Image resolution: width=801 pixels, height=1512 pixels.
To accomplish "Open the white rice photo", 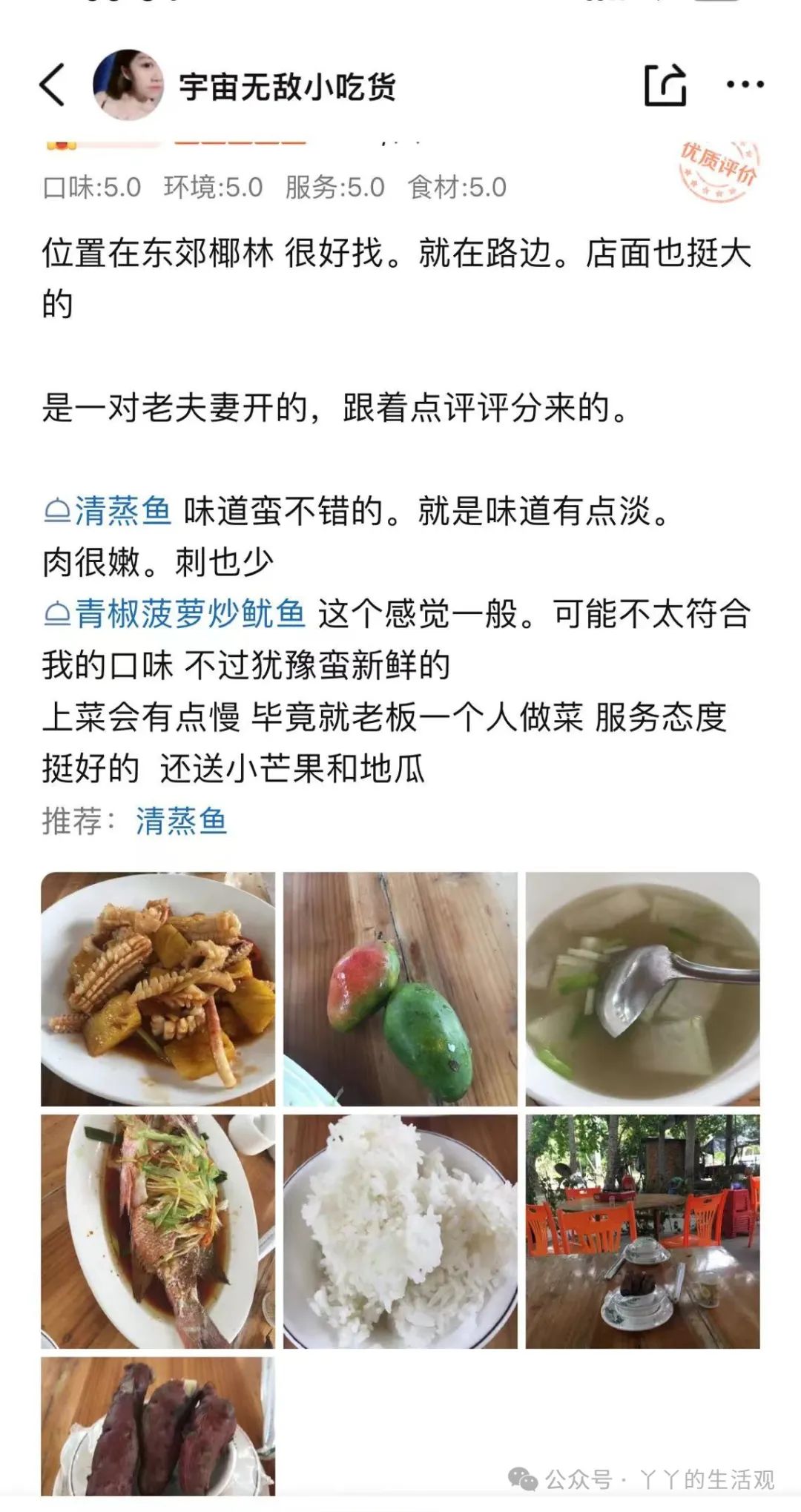I will [400, 1232].
